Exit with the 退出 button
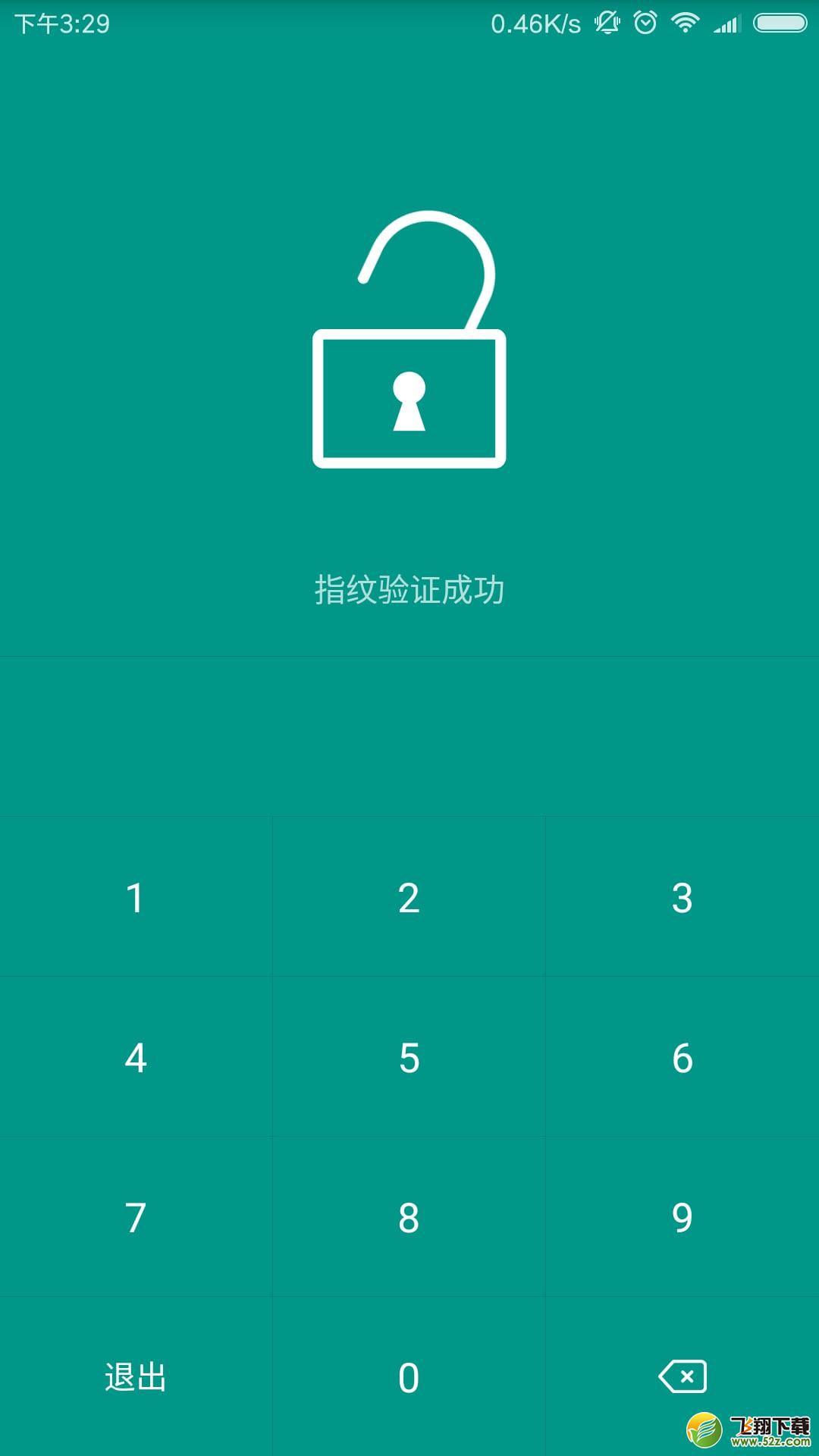 (x=136, y=1377)
